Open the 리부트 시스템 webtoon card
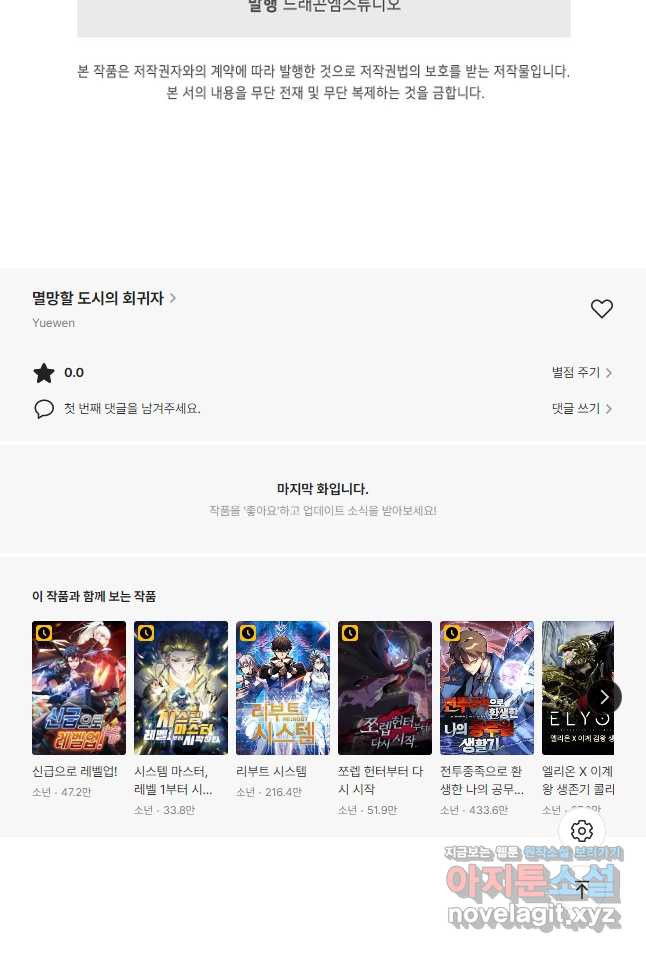The height and width of the screenshot is (953, 646). (x=283, y=688)
